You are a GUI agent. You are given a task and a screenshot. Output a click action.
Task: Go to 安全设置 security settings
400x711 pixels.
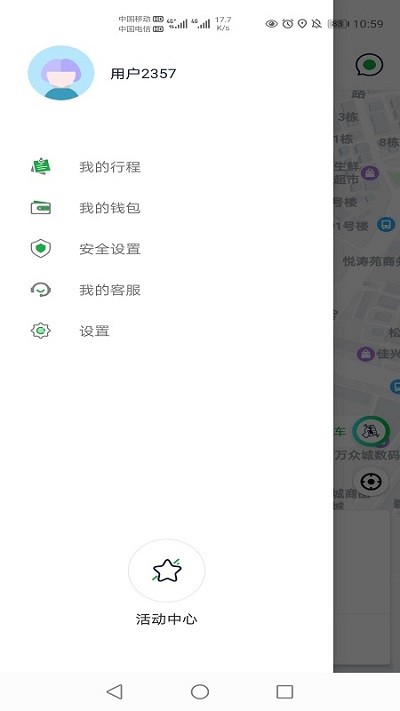(x=166, y=249)
